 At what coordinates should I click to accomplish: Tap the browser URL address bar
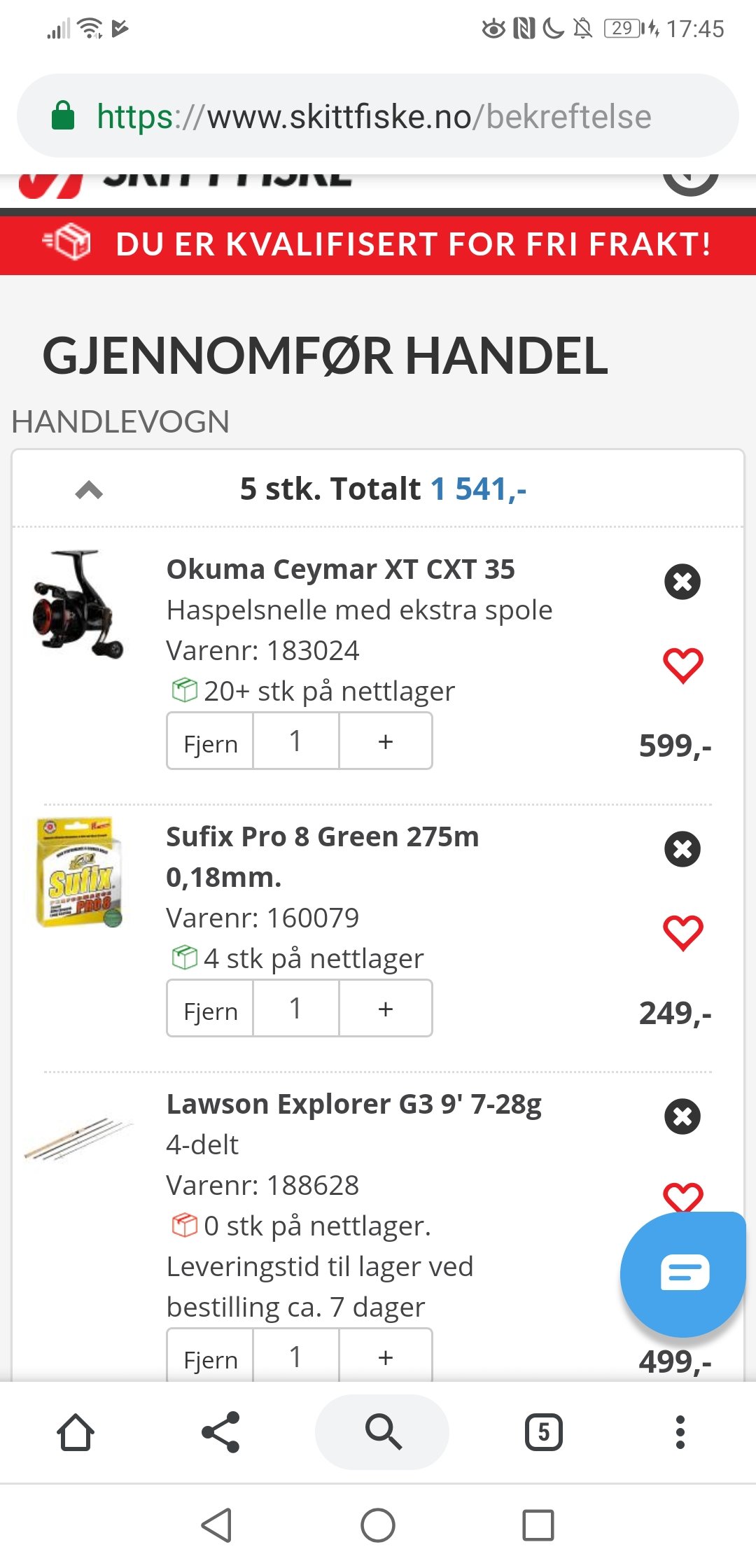tap(378, 116)
